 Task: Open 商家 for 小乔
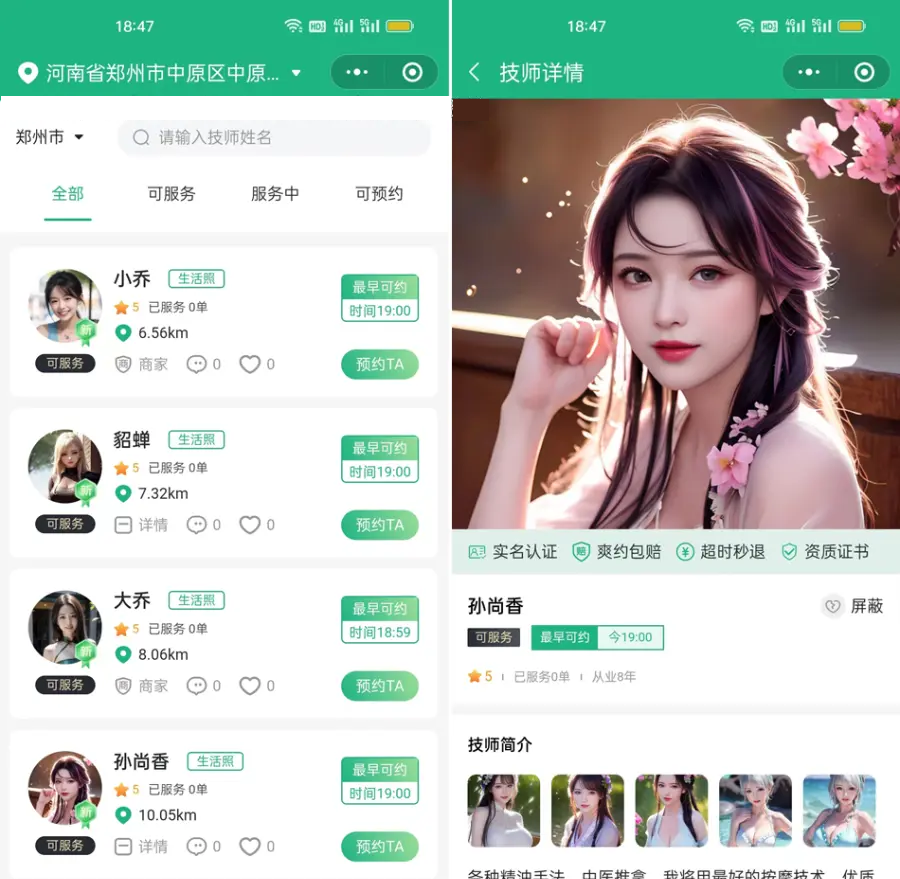[x=141, y=365]
